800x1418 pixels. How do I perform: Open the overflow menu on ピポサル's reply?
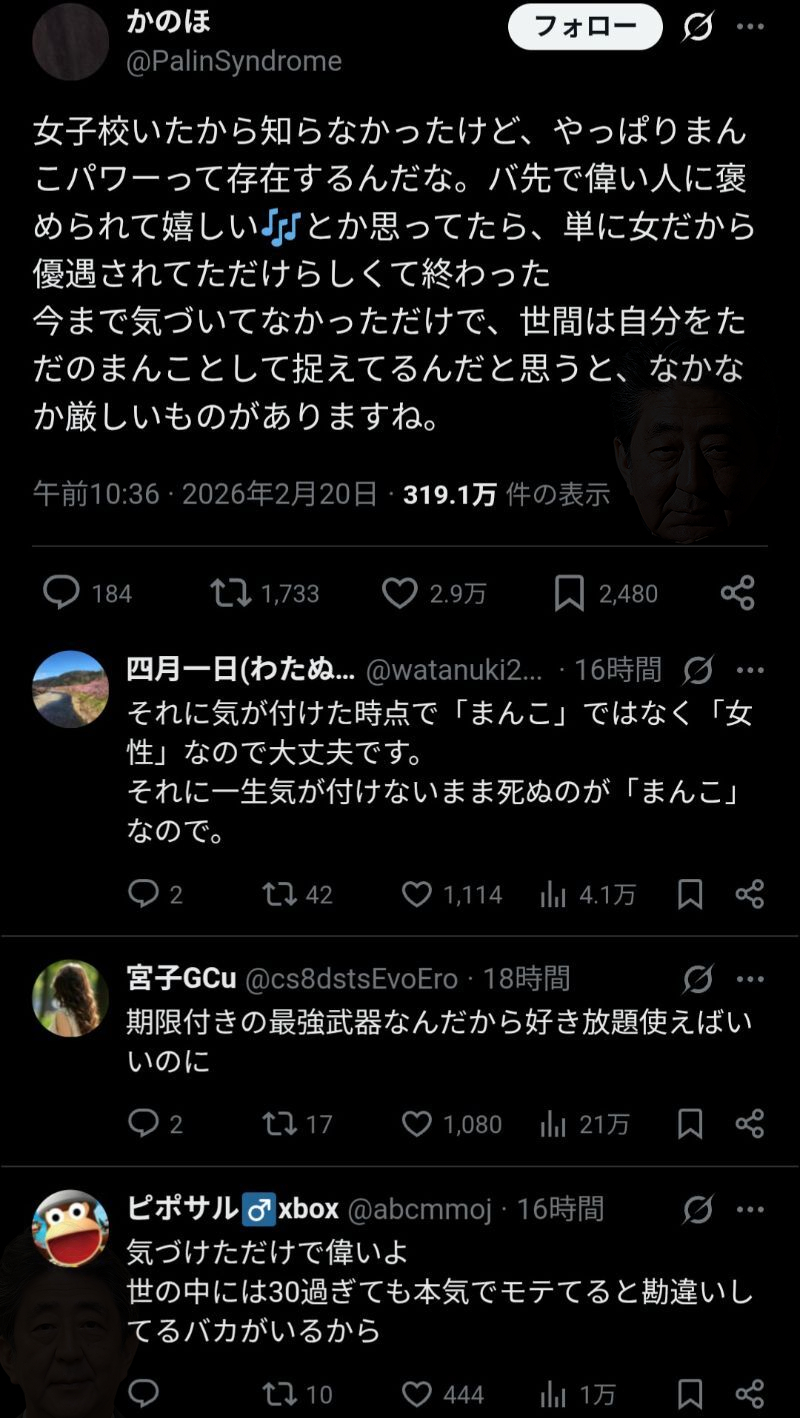(x=750, y=1209)
